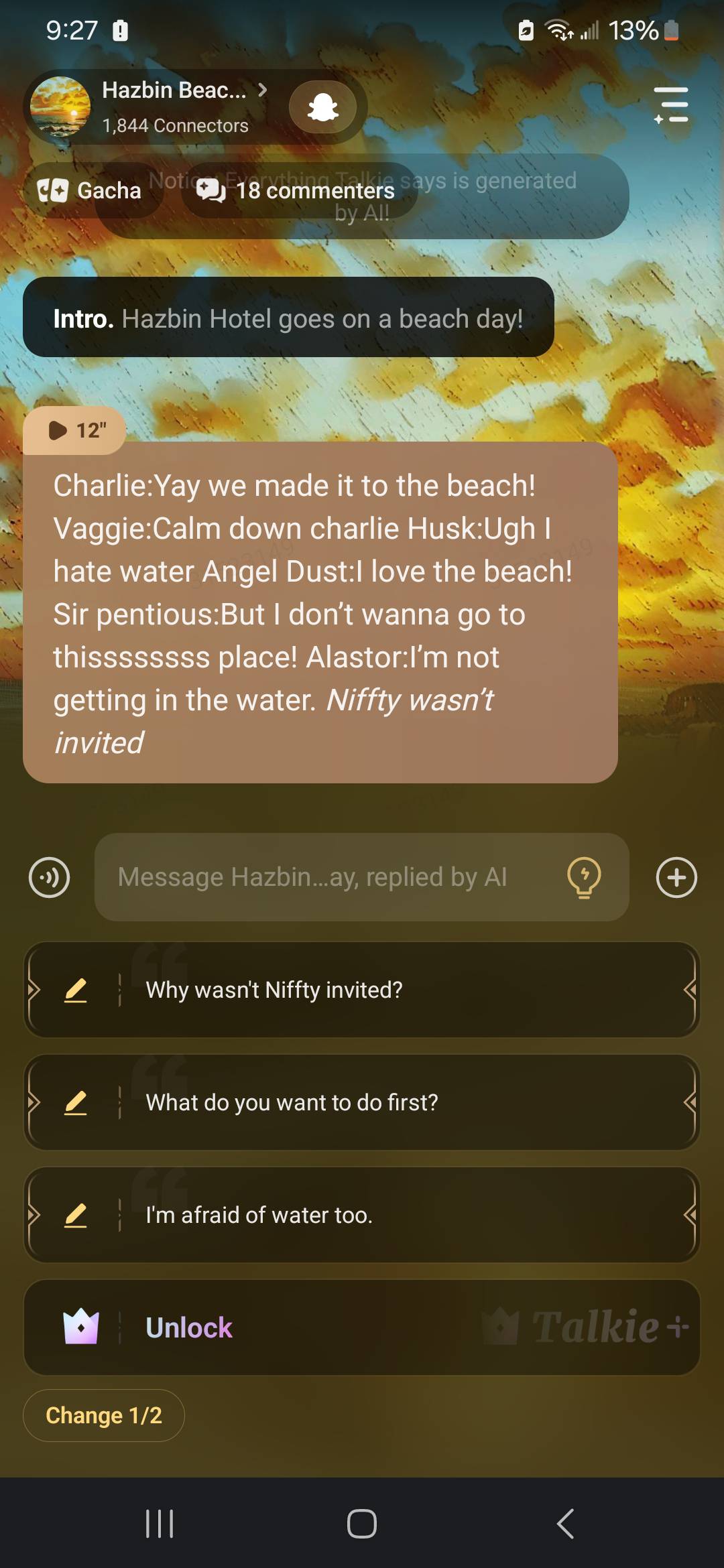Tap the voice call icon
The height and width of the screenshot is (1568, 724).
[x=50, y=877]
